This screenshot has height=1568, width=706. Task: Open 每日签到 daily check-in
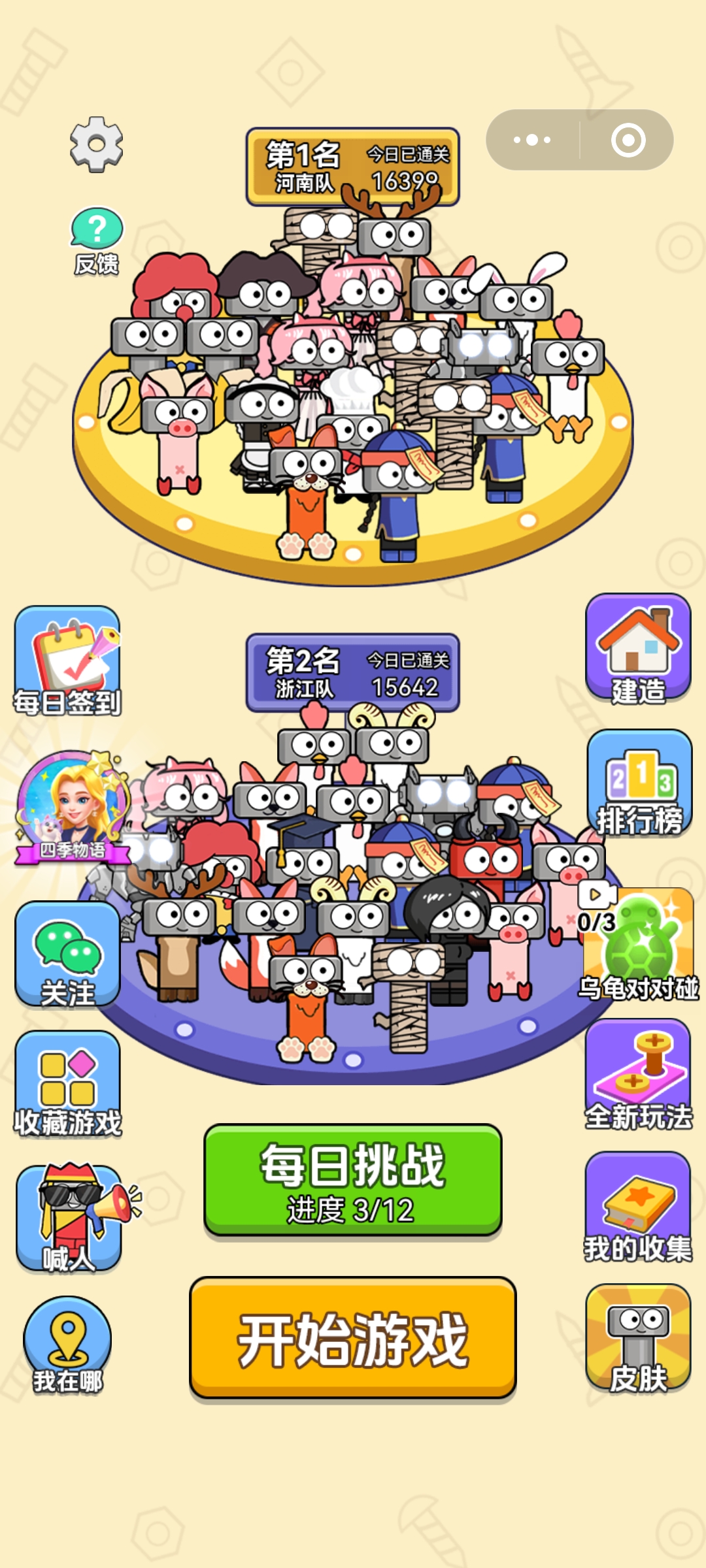click(x=67, y=660)
